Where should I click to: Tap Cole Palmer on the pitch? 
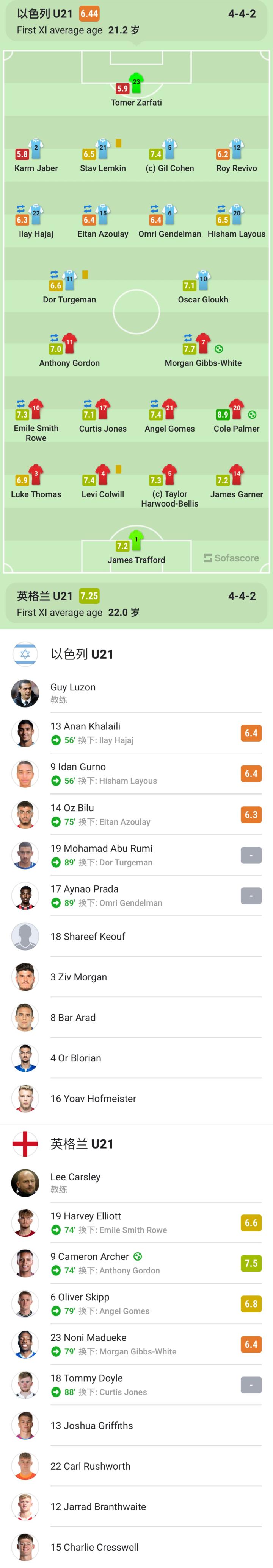[237, 416]
